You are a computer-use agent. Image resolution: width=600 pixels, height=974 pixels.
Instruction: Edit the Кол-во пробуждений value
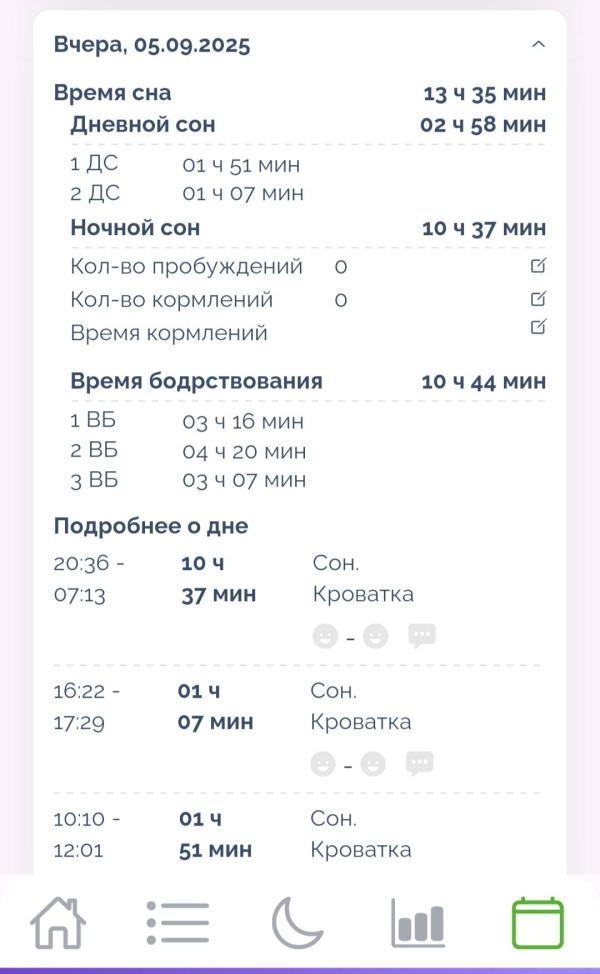click(x=538, y=265)
